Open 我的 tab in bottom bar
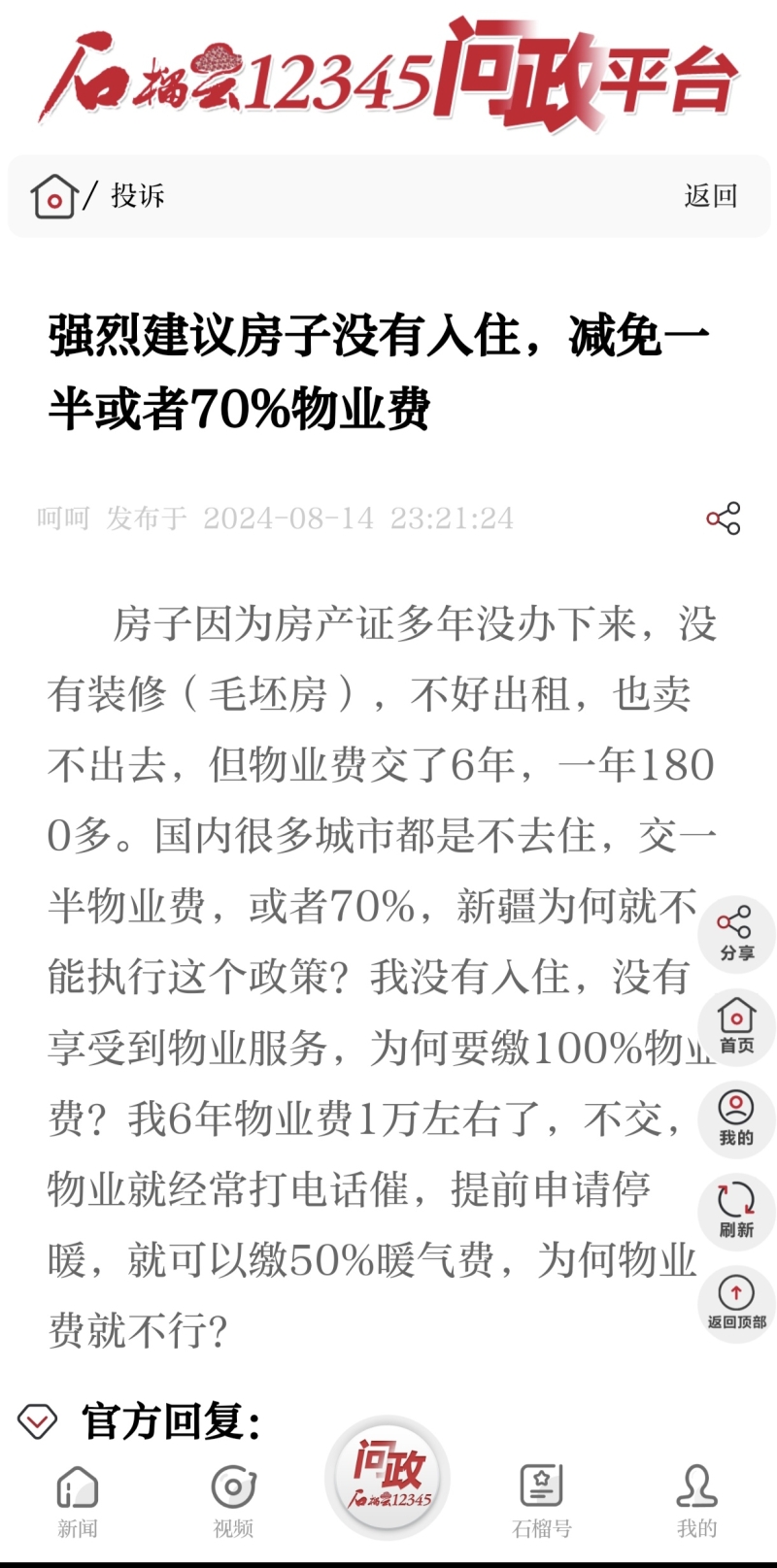The image size is (777, 1568). click(696, 1500)
